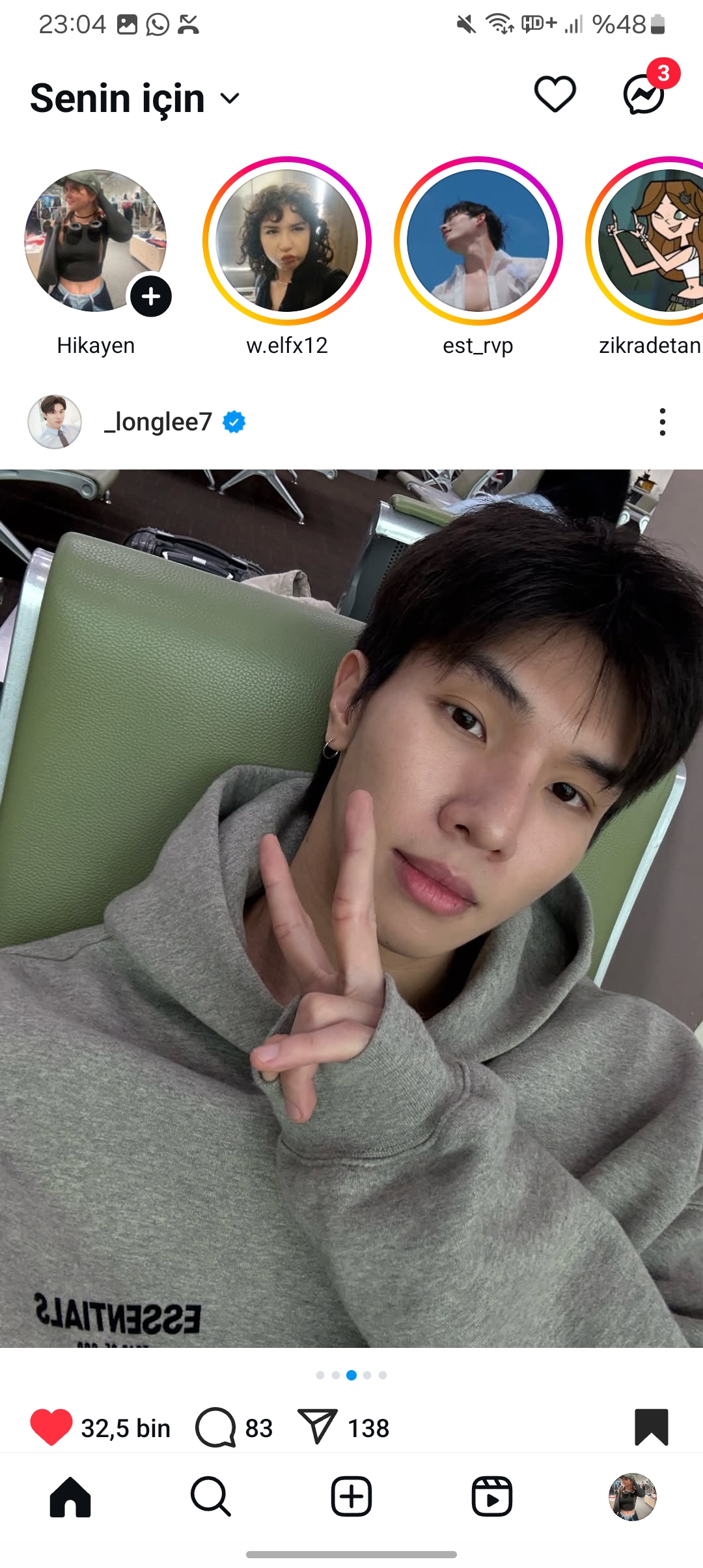The width and height of the screenshot is (703, 1568).
Task: View w.elfx12's story
Action: [287, 241]
